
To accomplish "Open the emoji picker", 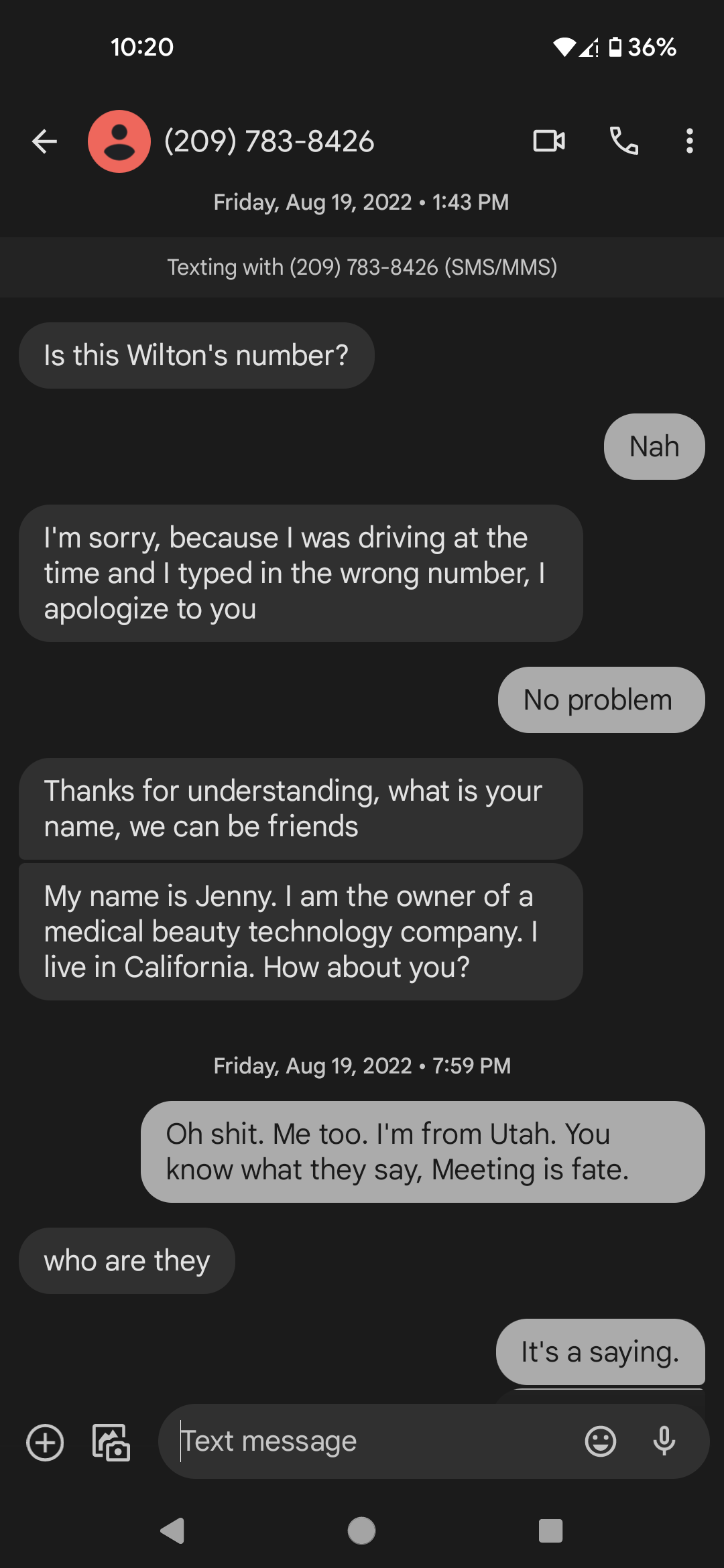I will pyautogui.click(x=600, y=1441).
